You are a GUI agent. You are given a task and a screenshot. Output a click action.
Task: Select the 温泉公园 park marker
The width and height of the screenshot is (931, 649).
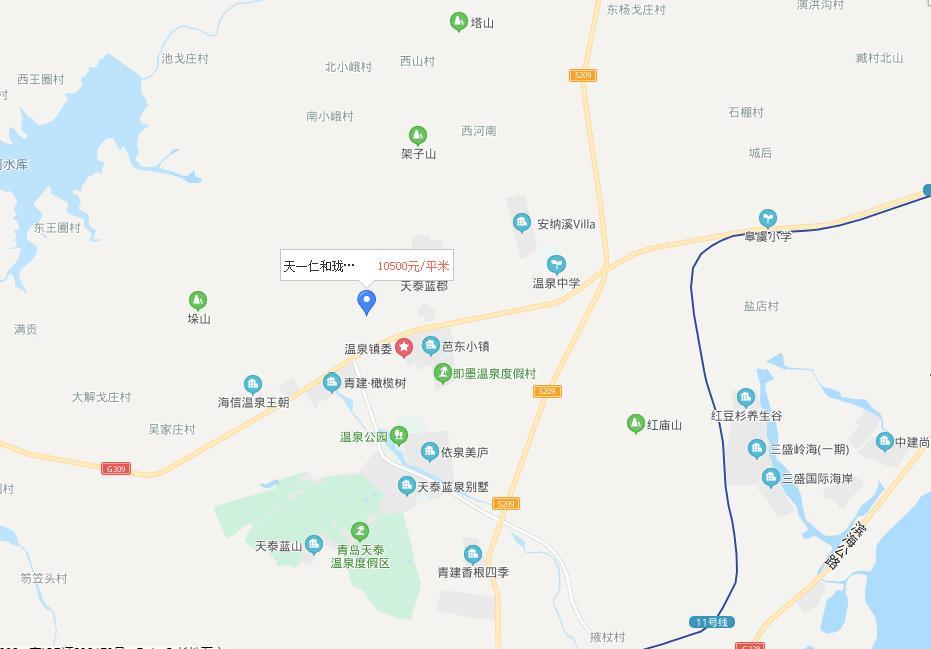tap(398, 435)
